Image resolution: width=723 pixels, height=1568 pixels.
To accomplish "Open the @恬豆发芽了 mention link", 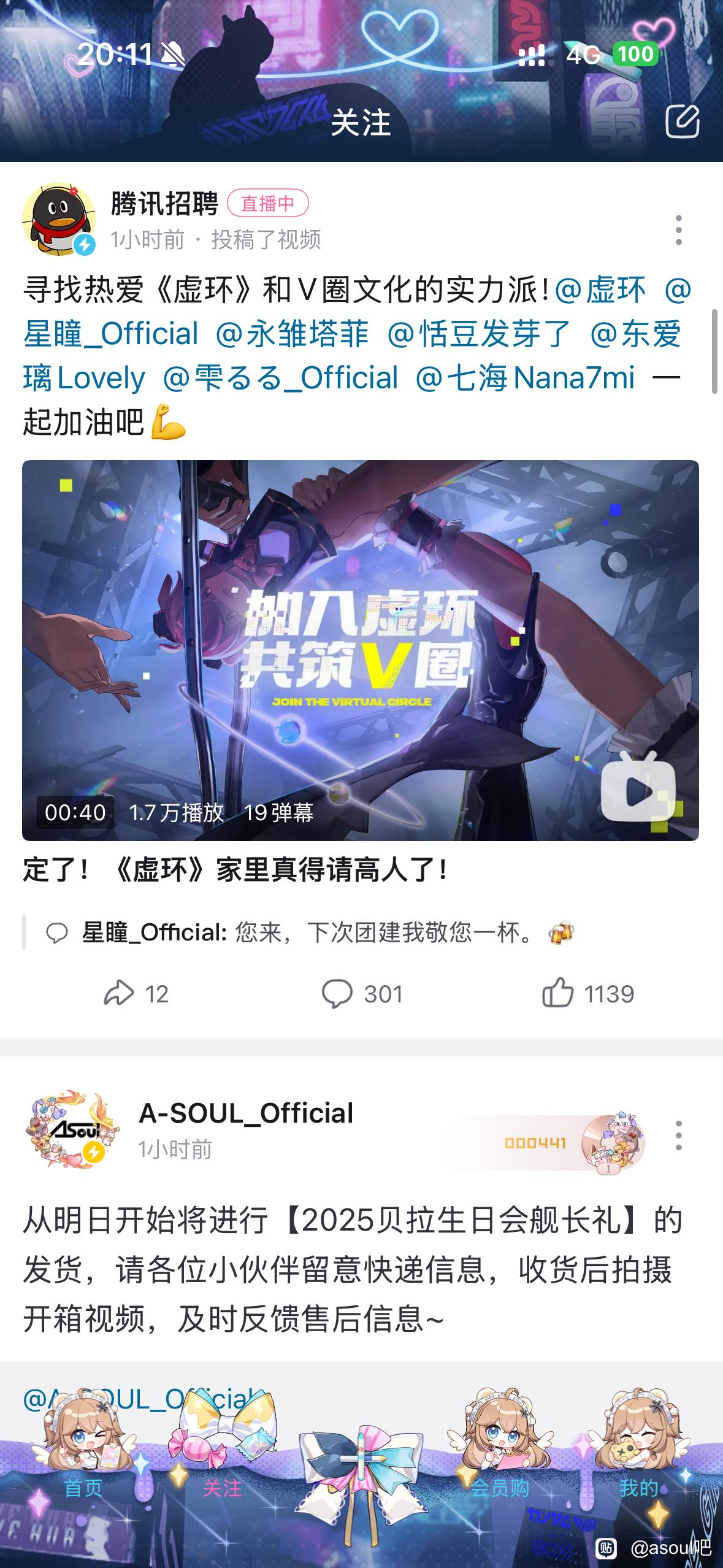I will click(479, 334).
